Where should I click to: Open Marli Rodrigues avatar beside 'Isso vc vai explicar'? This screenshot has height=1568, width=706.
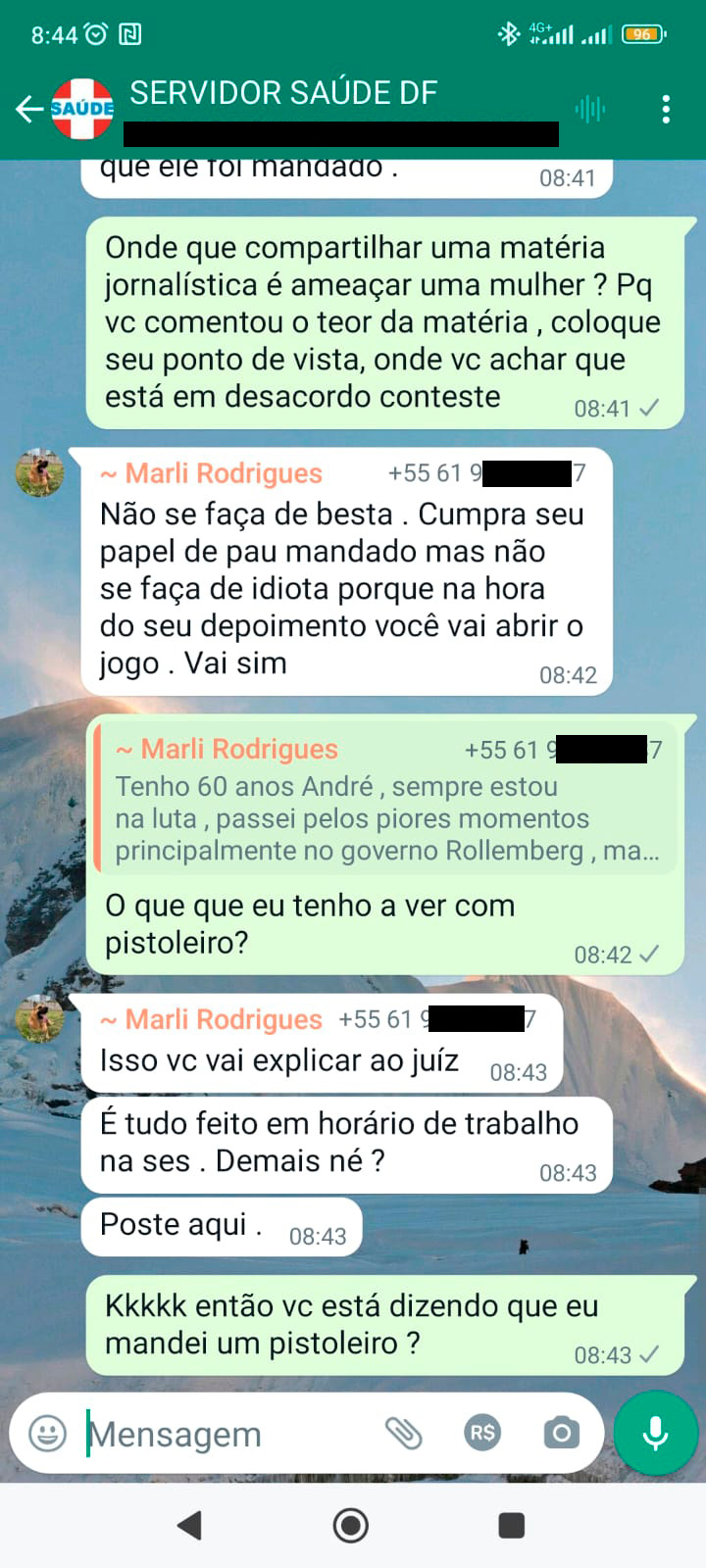[x=40, y=1018]
